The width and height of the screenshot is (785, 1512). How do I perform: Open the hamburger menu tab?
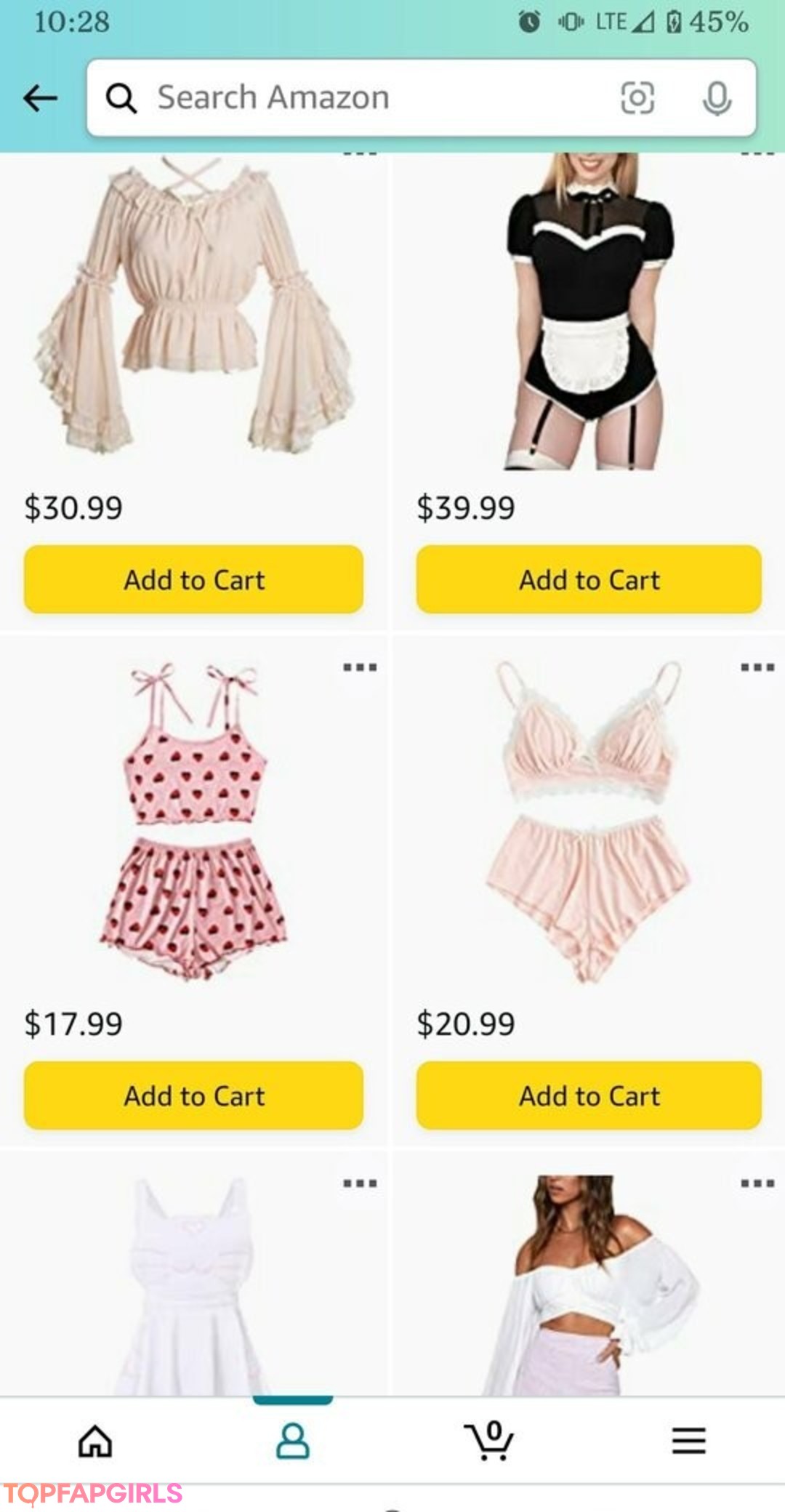point(688,1441)
